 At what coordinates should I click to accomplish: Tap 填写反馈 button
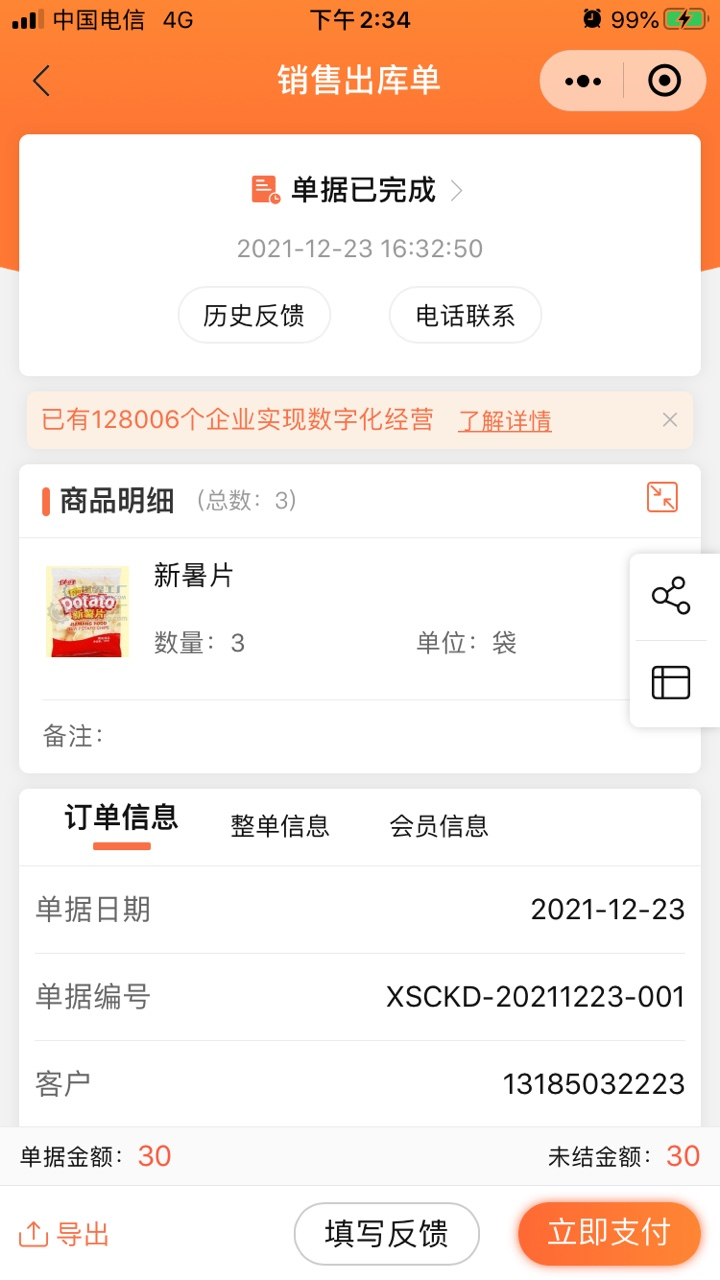(386, 1234)
